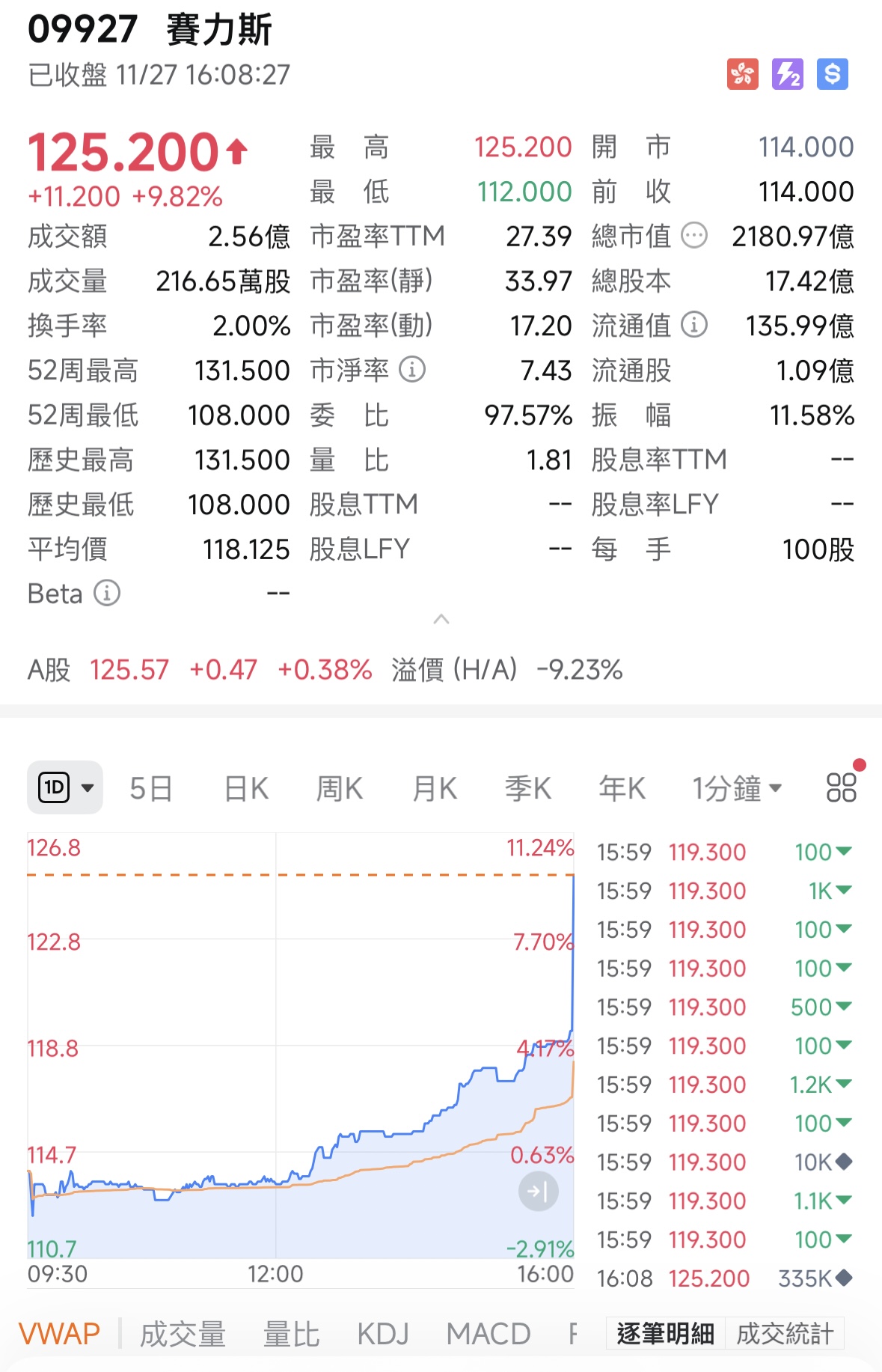Image resolution: width=882 pixels, height=1372 pixels.
Task: Open the 1分鐘 interval dropdown
Action: coord(738,787)
